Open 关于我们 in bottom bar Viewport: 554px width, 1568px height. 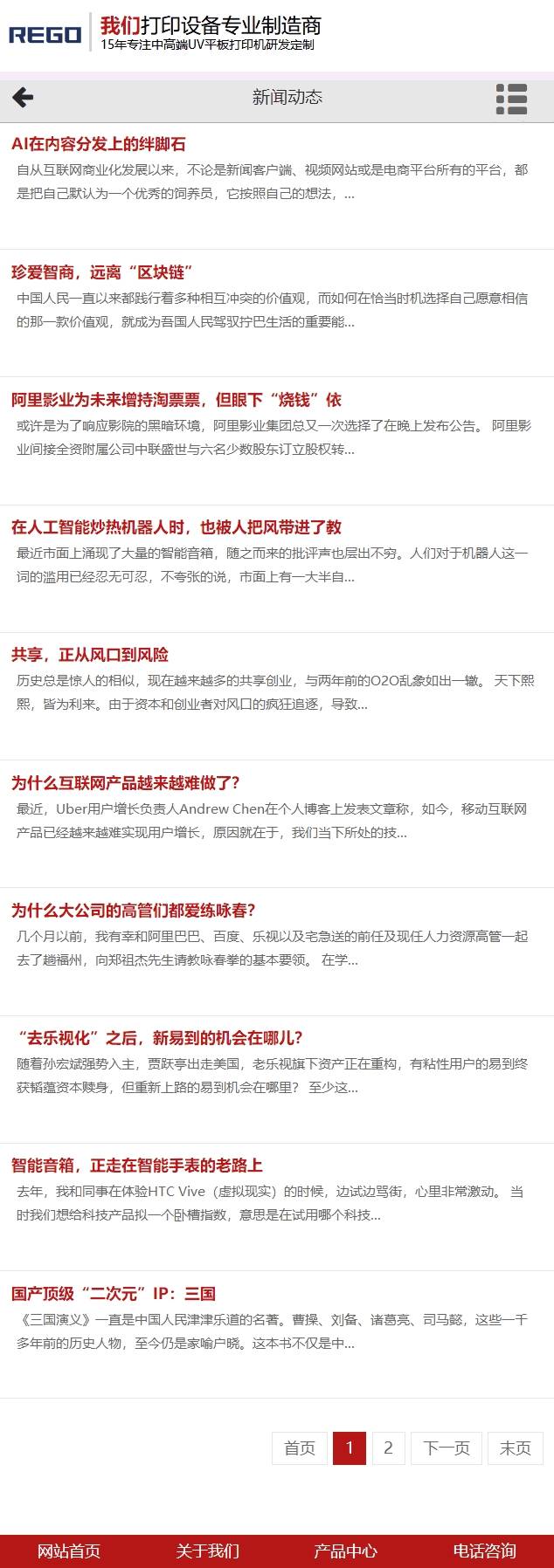207,1551
